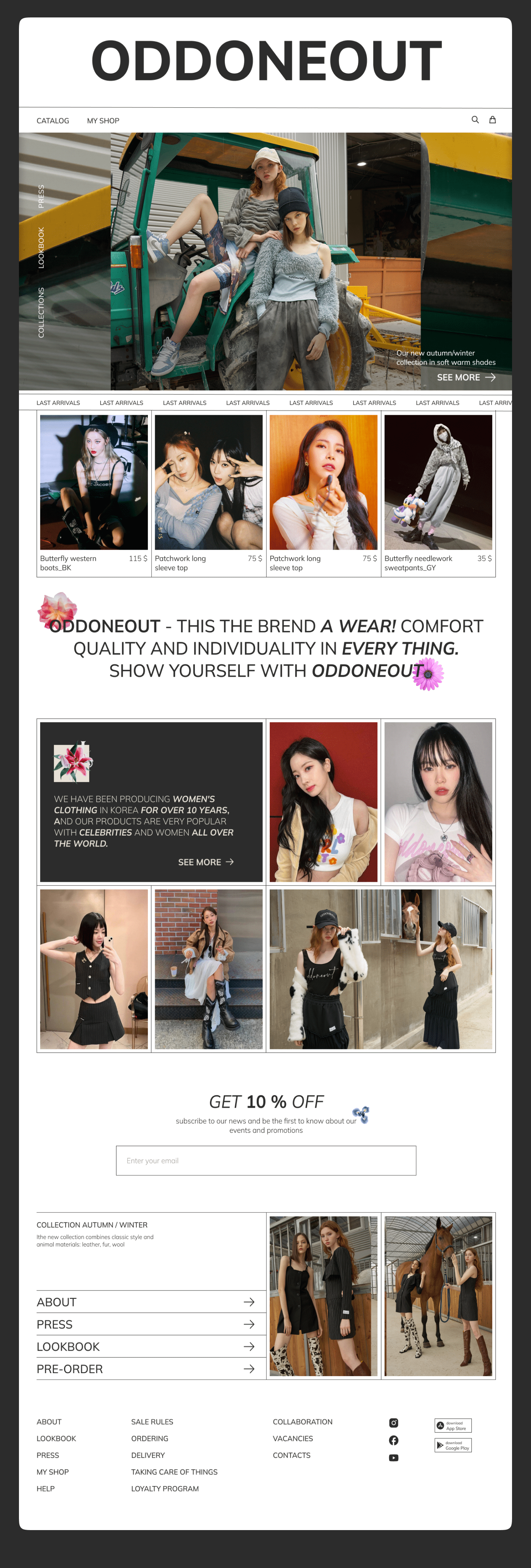Open the search magnifier icon
531x1568 pixels.
[475, 120]
